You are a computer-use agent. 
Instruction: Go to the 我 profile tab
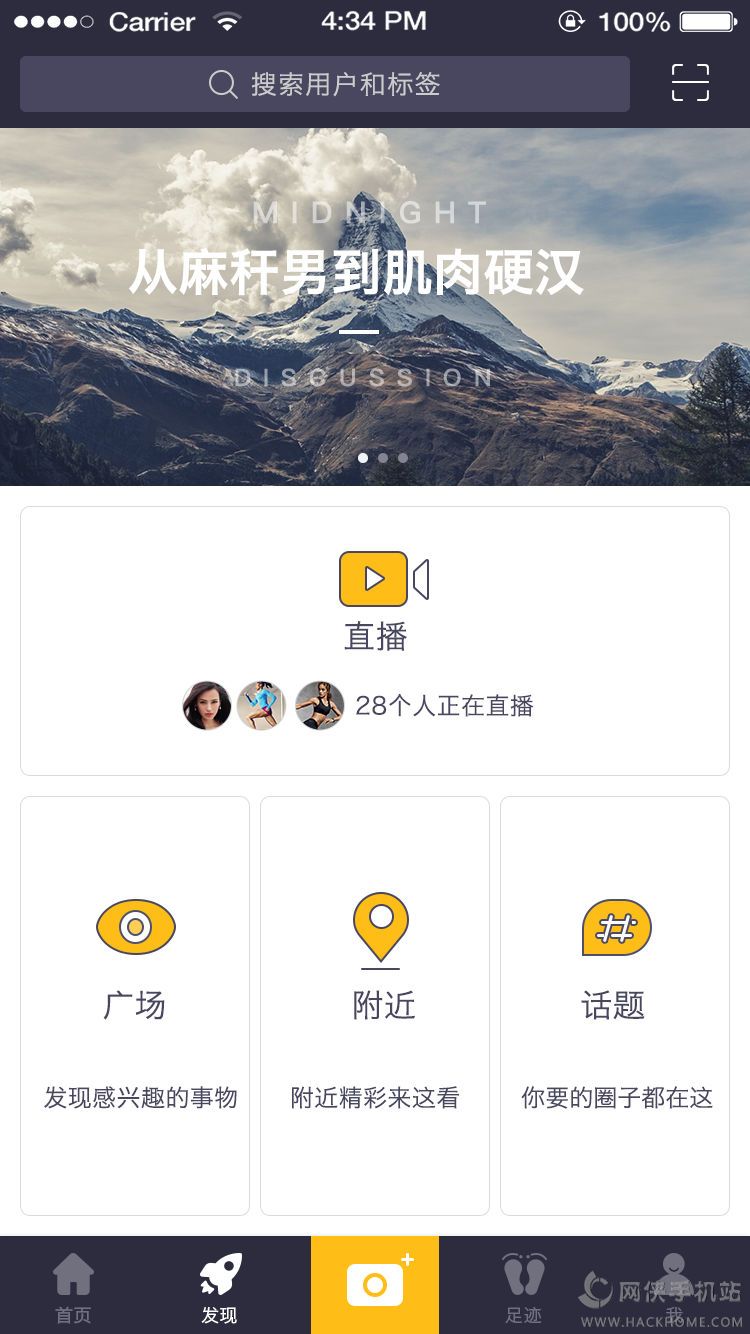pyautogui.click(x=674, y=1287)
